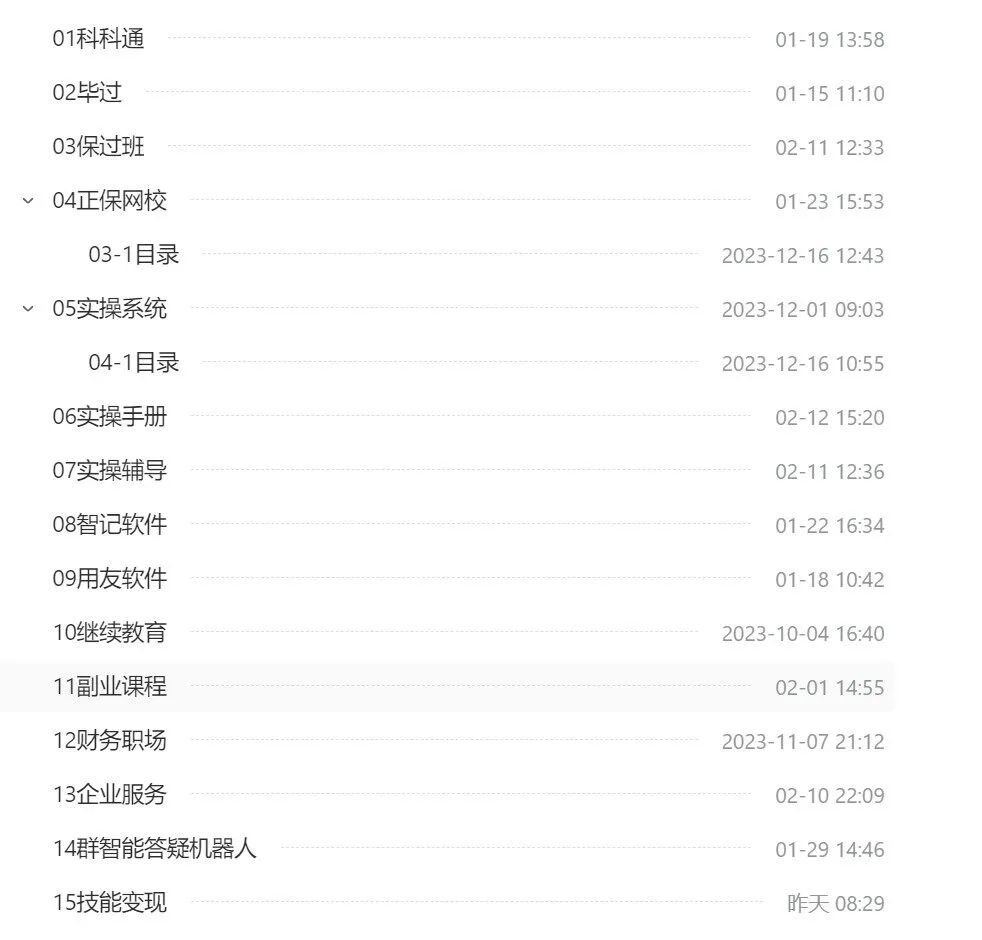Open the 03-1目录 sub-item
Viewport: 982px width, 940px height.
tap(134, 255)
